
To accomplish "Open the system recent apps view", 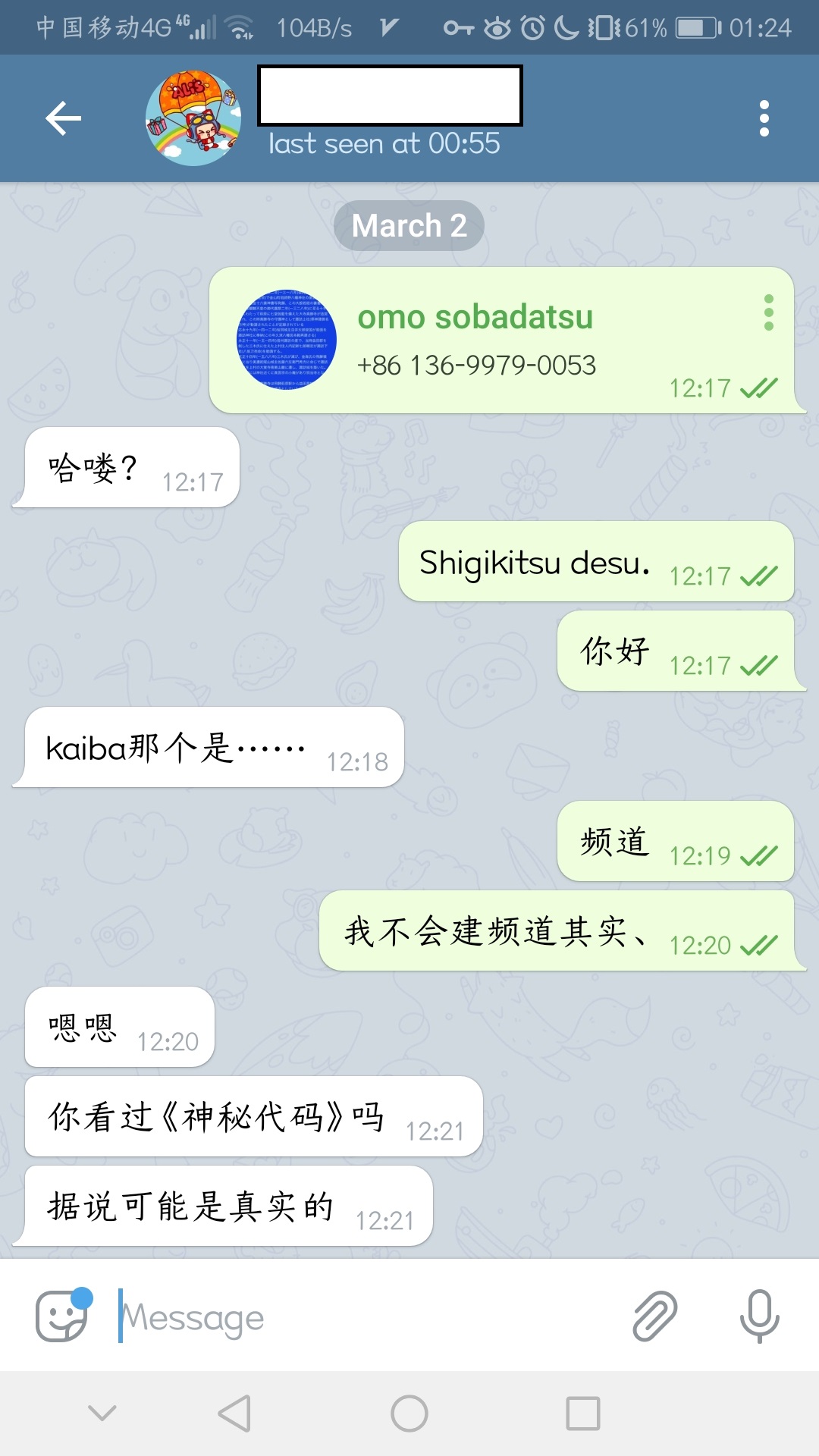I will coord(582,1414).
